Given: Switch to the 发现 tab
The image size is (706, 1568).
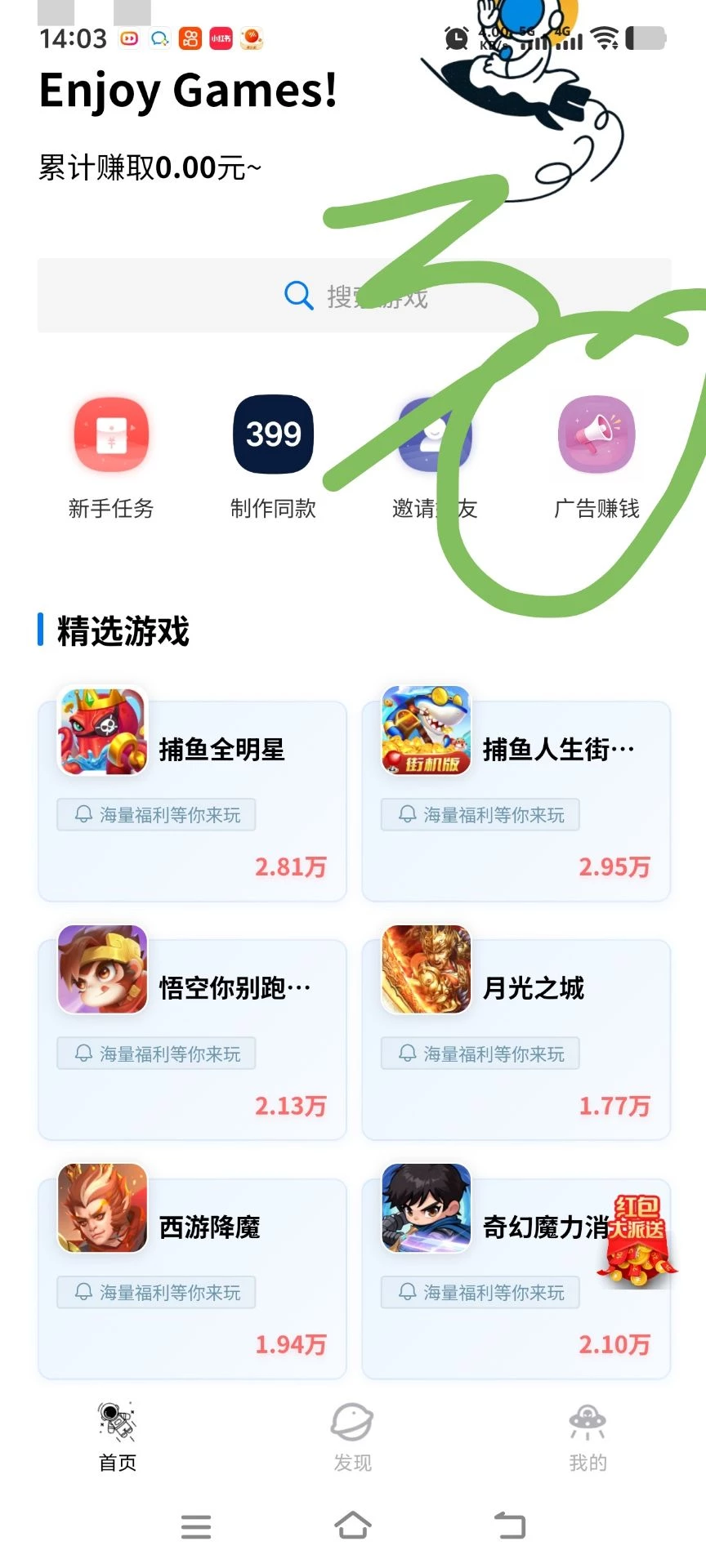Looking at the screenshot, I should 352,1437.
